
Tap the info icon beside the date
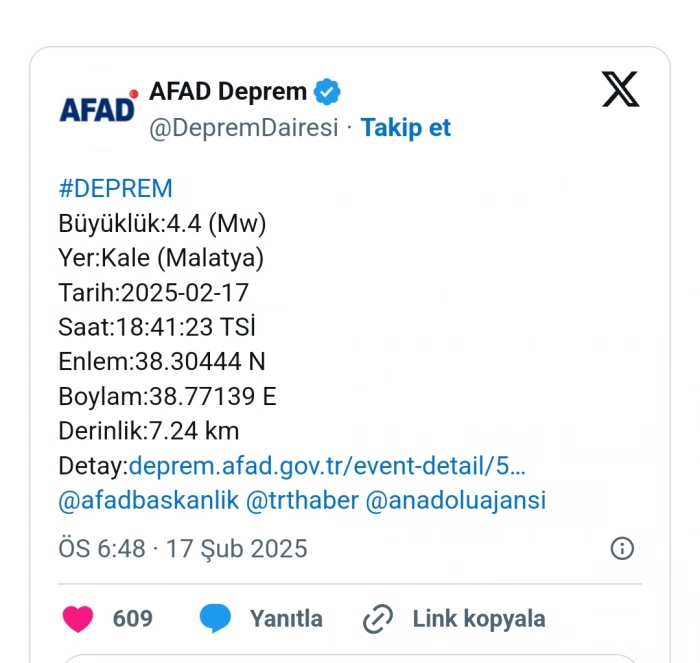pos(622,548)
